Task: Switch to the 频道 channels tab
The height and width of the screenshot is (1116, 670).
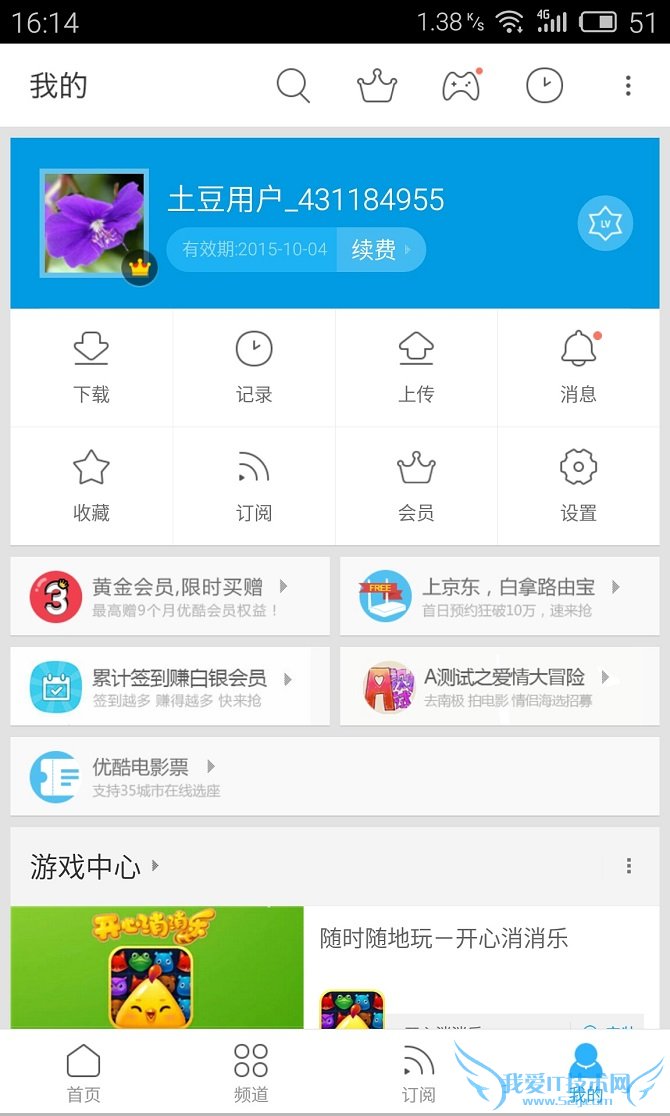Action: coord(251,1072)
